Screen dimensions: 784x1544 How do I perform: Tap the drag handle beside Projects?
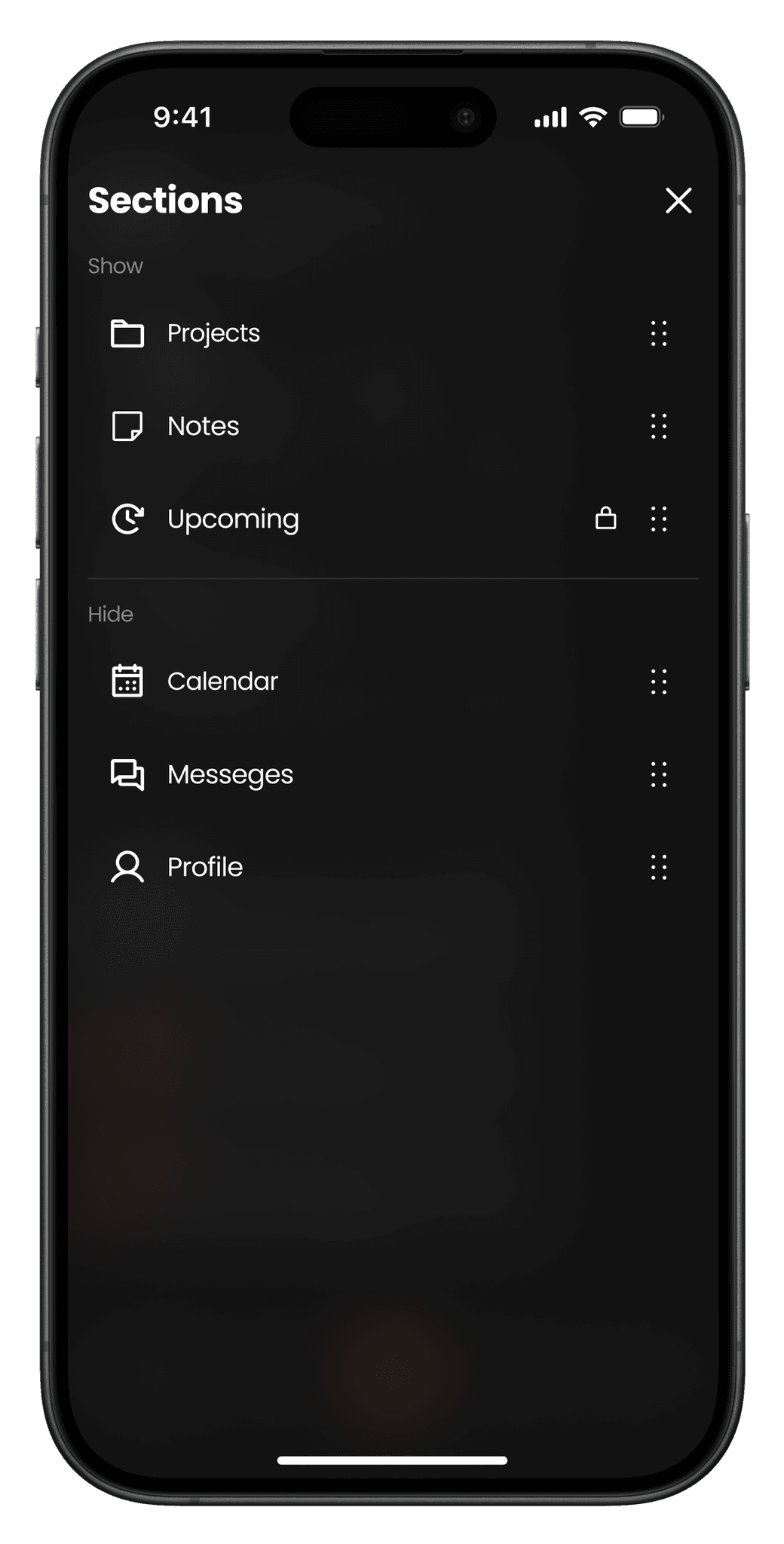(659, 333)
